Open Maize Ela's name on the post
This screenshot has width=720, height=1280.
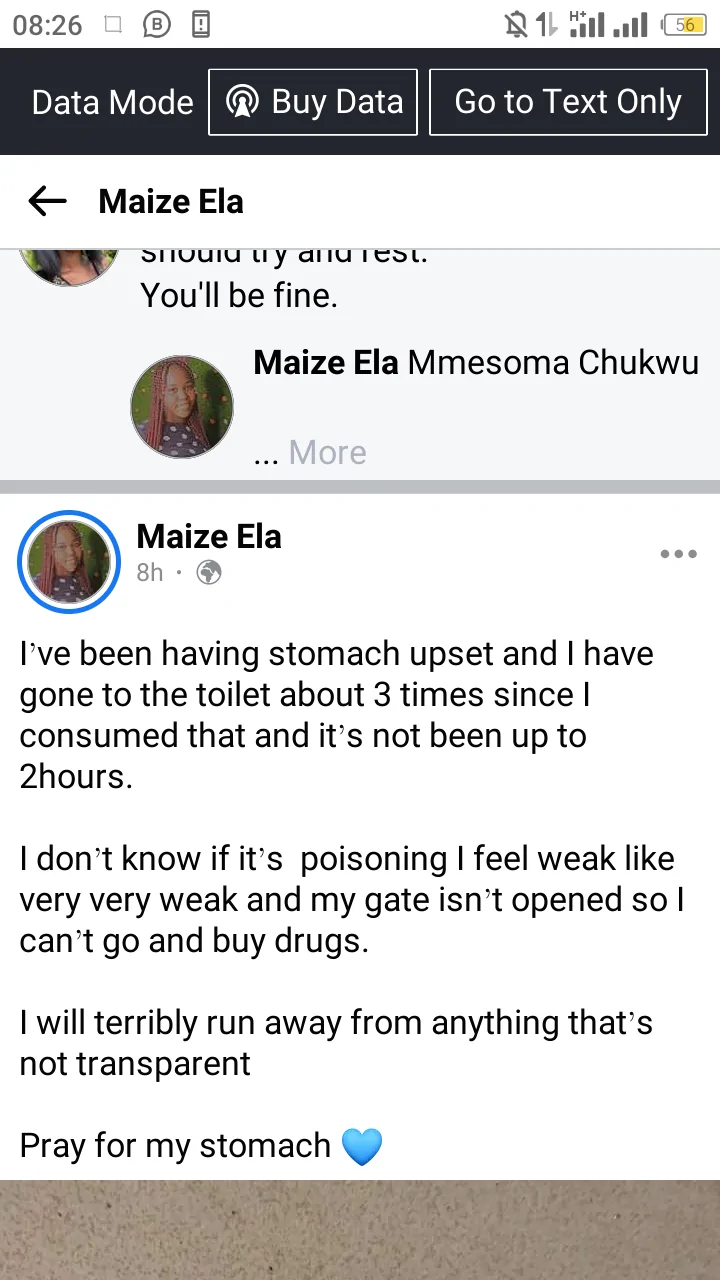(208, 537)
